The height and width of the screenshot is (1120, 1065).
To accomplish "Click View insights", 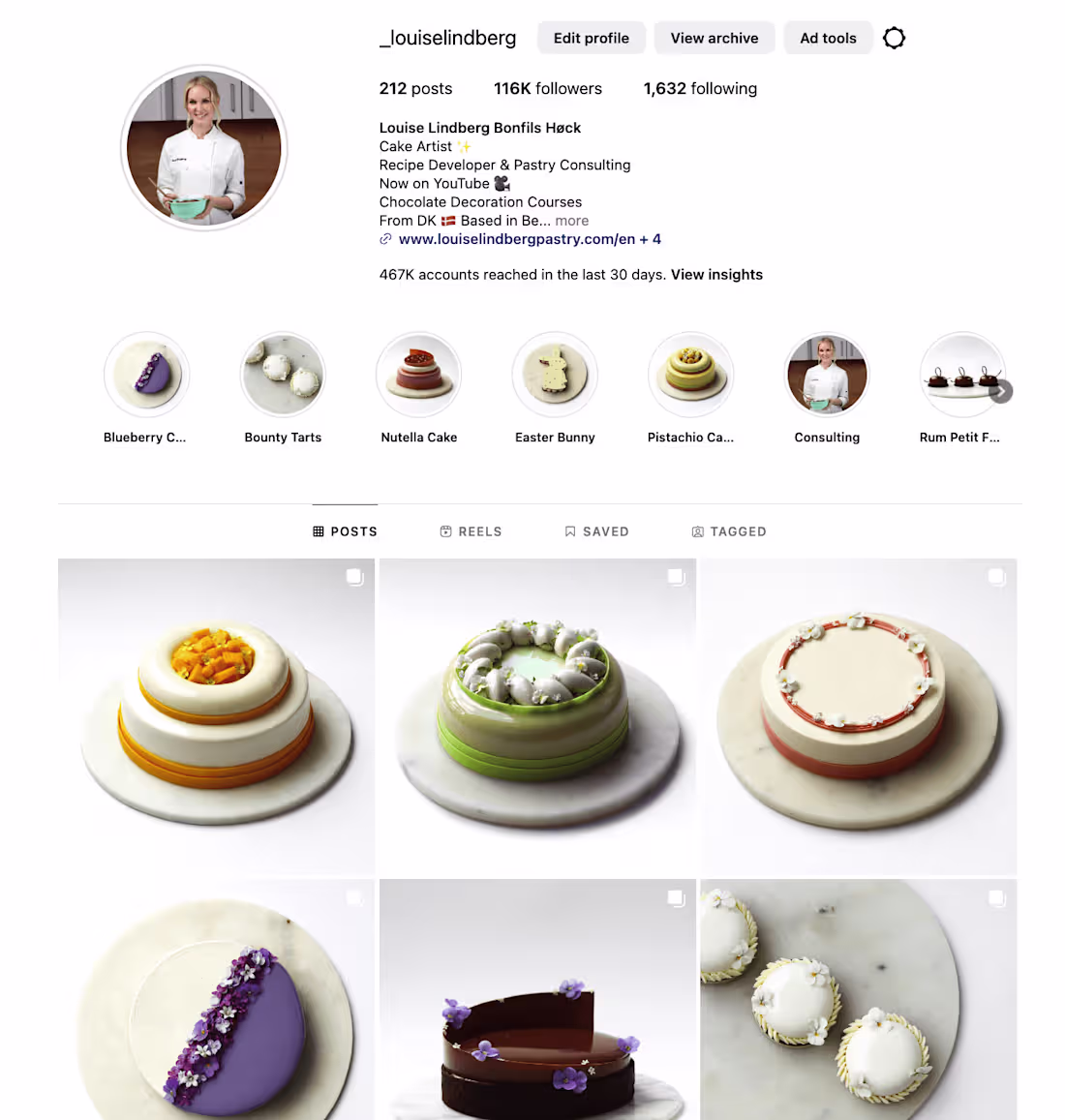I will point(716,274).
